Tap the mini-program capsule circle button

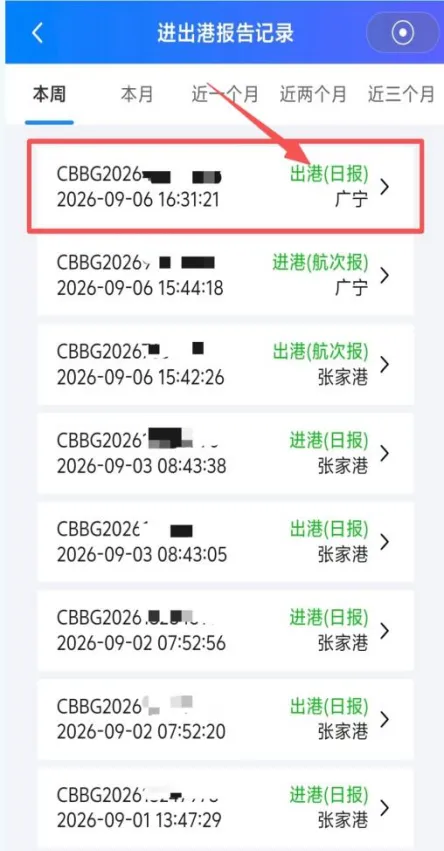(403, 33)
